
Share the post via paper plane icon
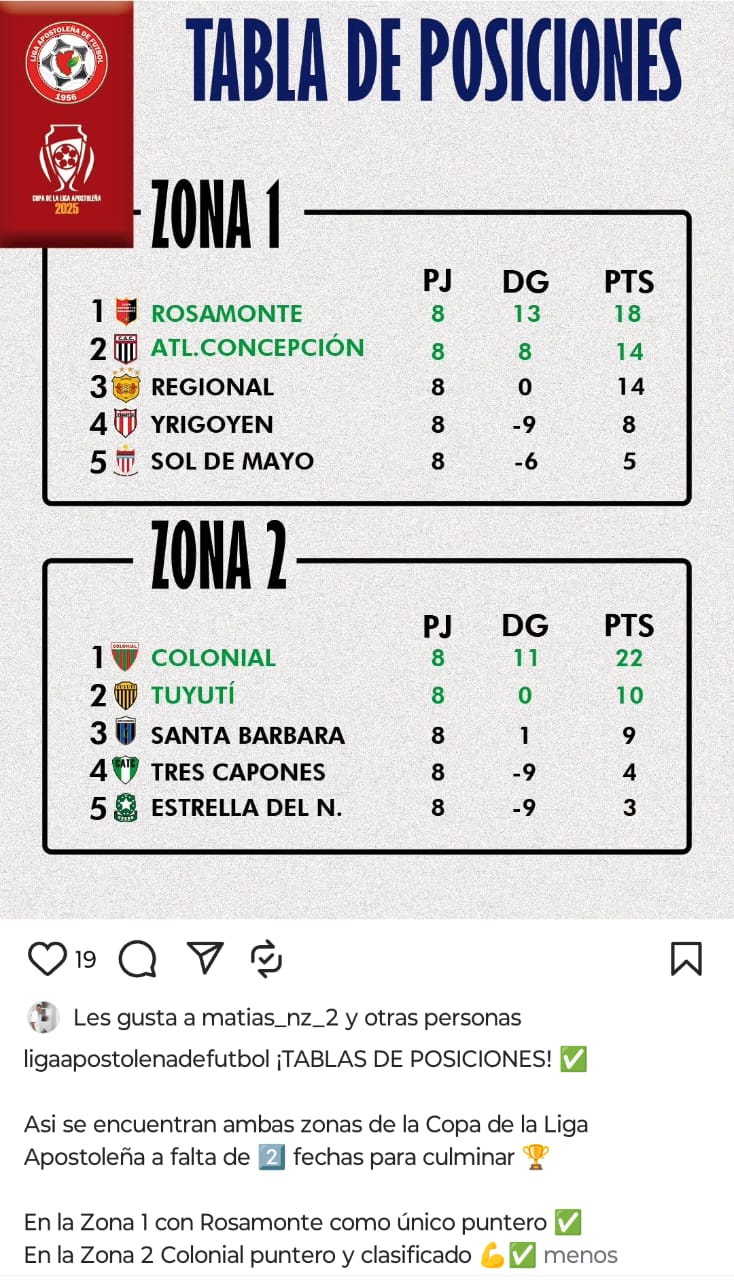[205, 958]
